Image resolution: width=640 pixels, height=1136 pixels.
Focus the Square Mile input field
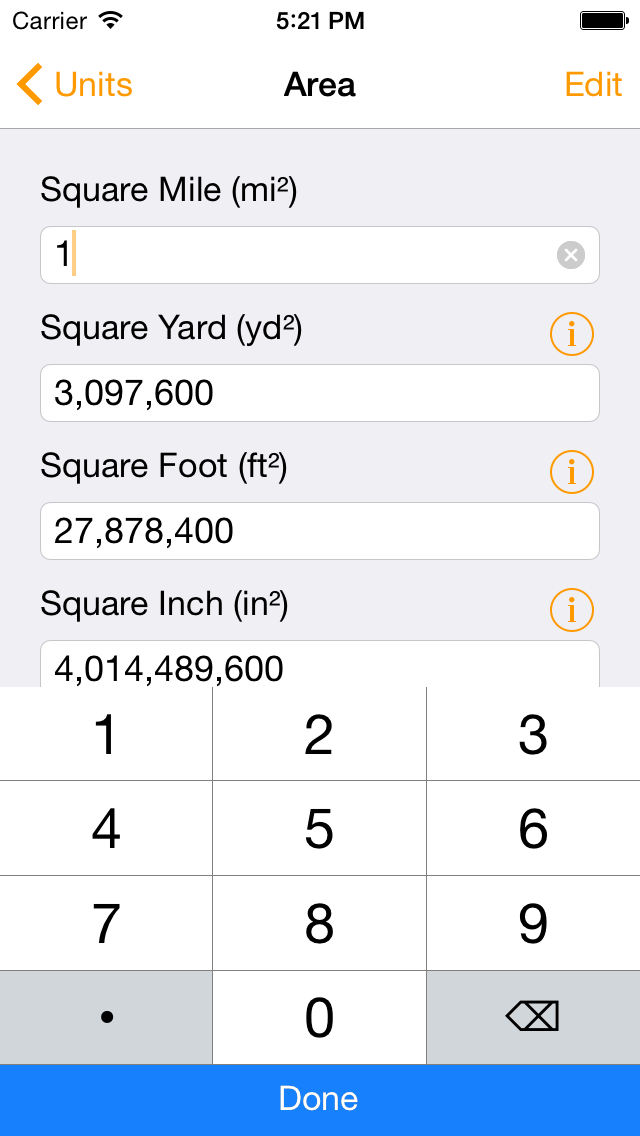click(300, 256)
